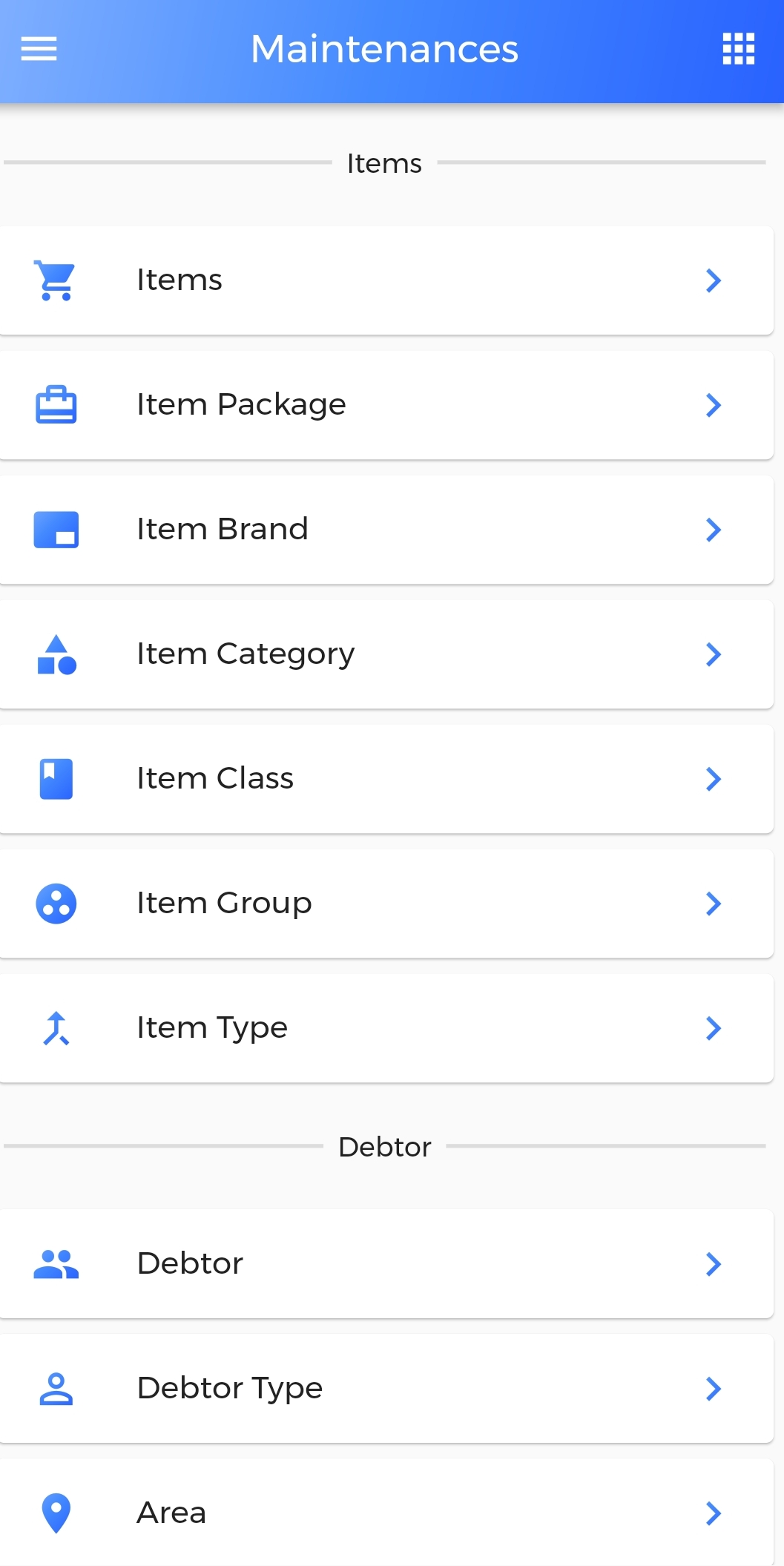Screen dimensions: 784x1566
Task: Open Item Brand maintenance
Action: click(386, 530)
